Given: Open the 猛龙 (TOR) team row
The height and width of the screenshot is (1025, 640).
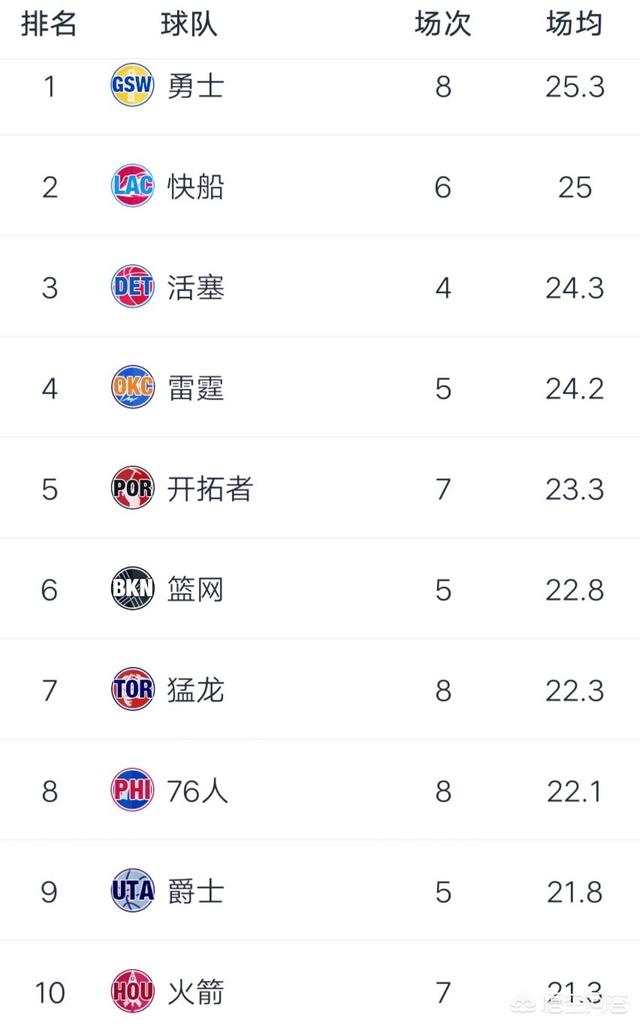Looking at the screenshot, I should tap(320, 689).
